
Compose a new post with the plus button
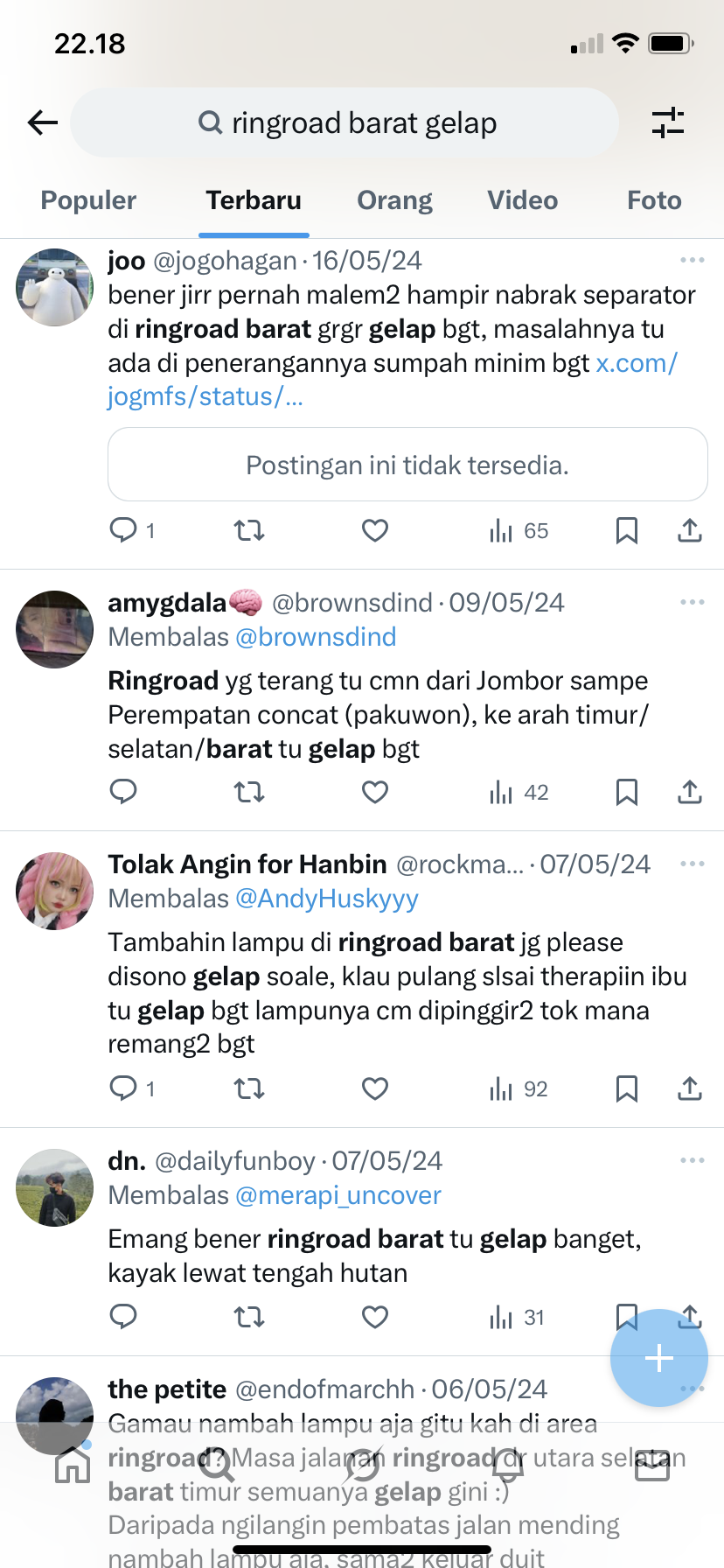click(658, 1358)
